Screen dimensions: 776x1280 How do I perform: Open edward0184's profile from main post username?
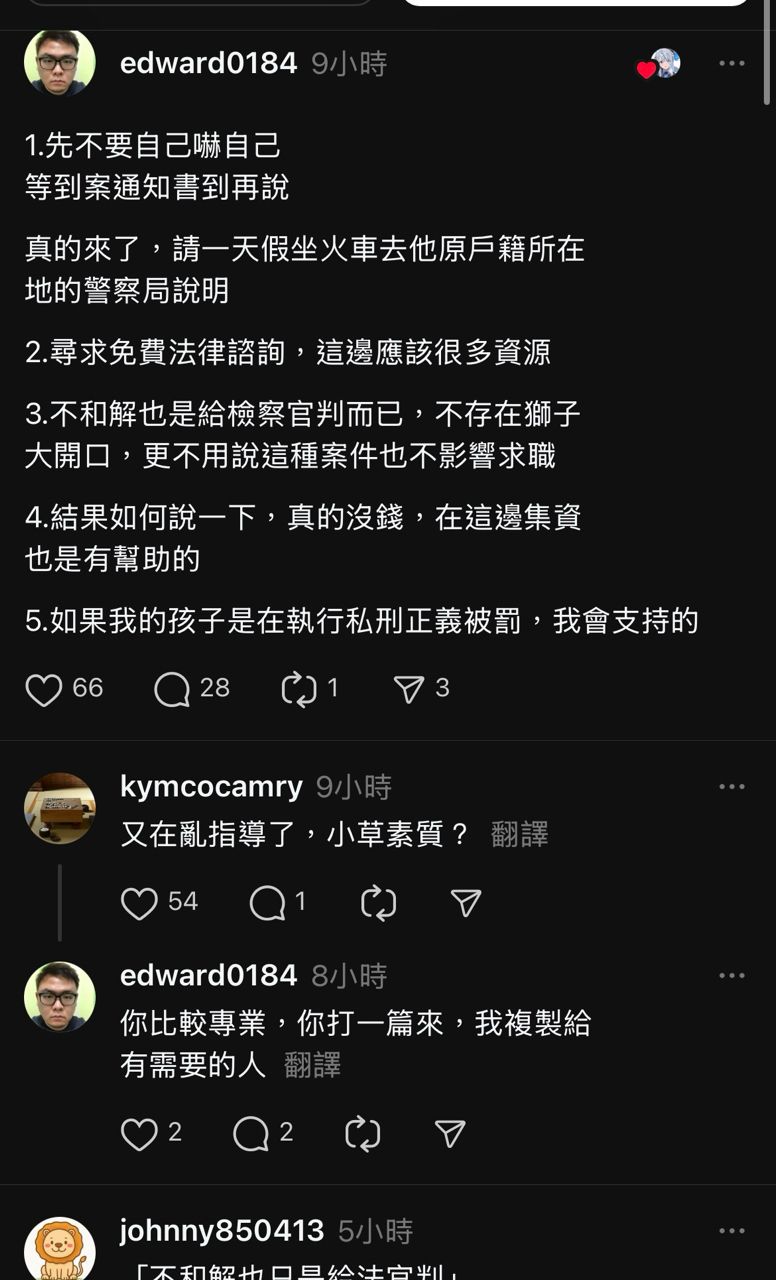(208, 63)
